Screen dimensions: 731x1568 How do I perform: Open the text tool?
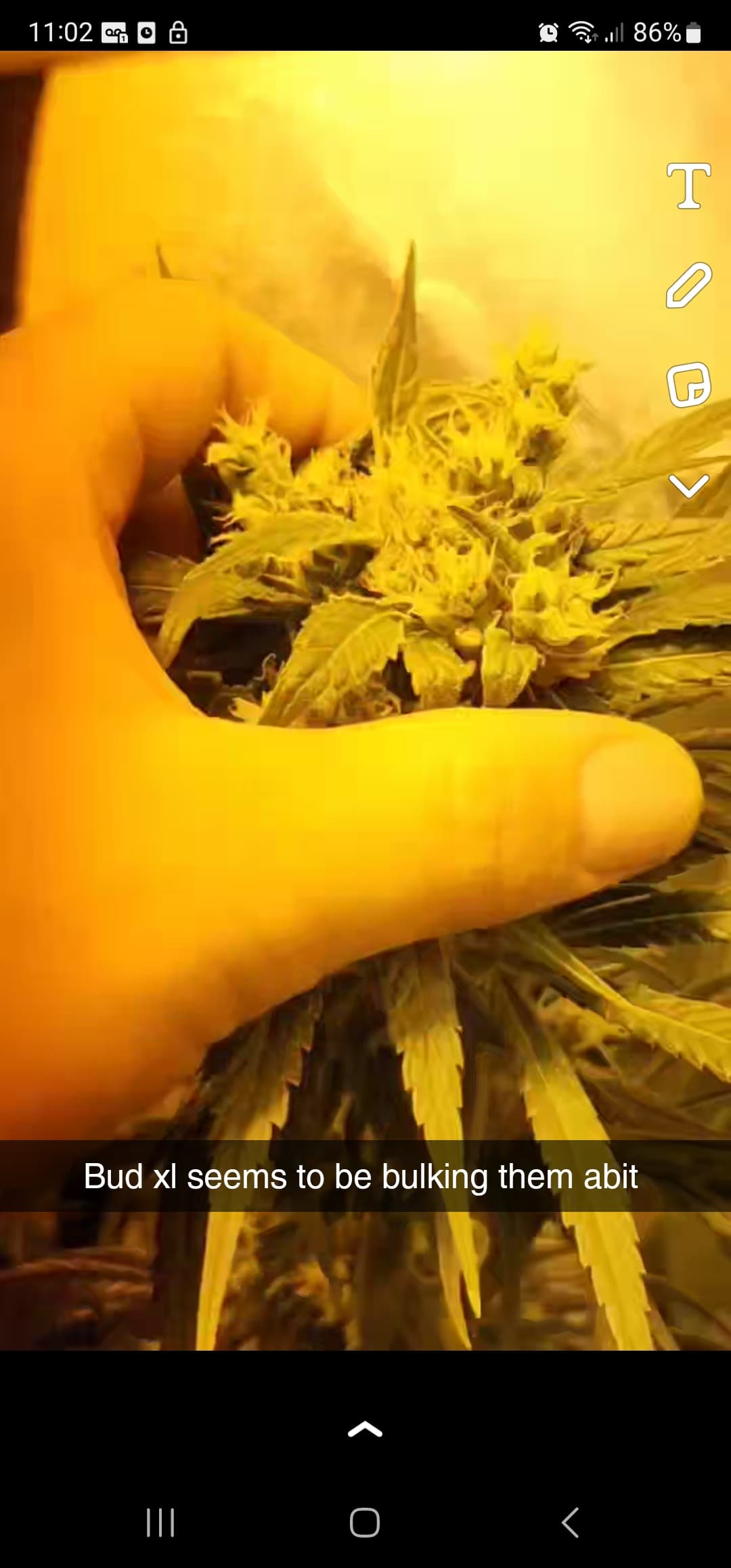pos(688,186)
